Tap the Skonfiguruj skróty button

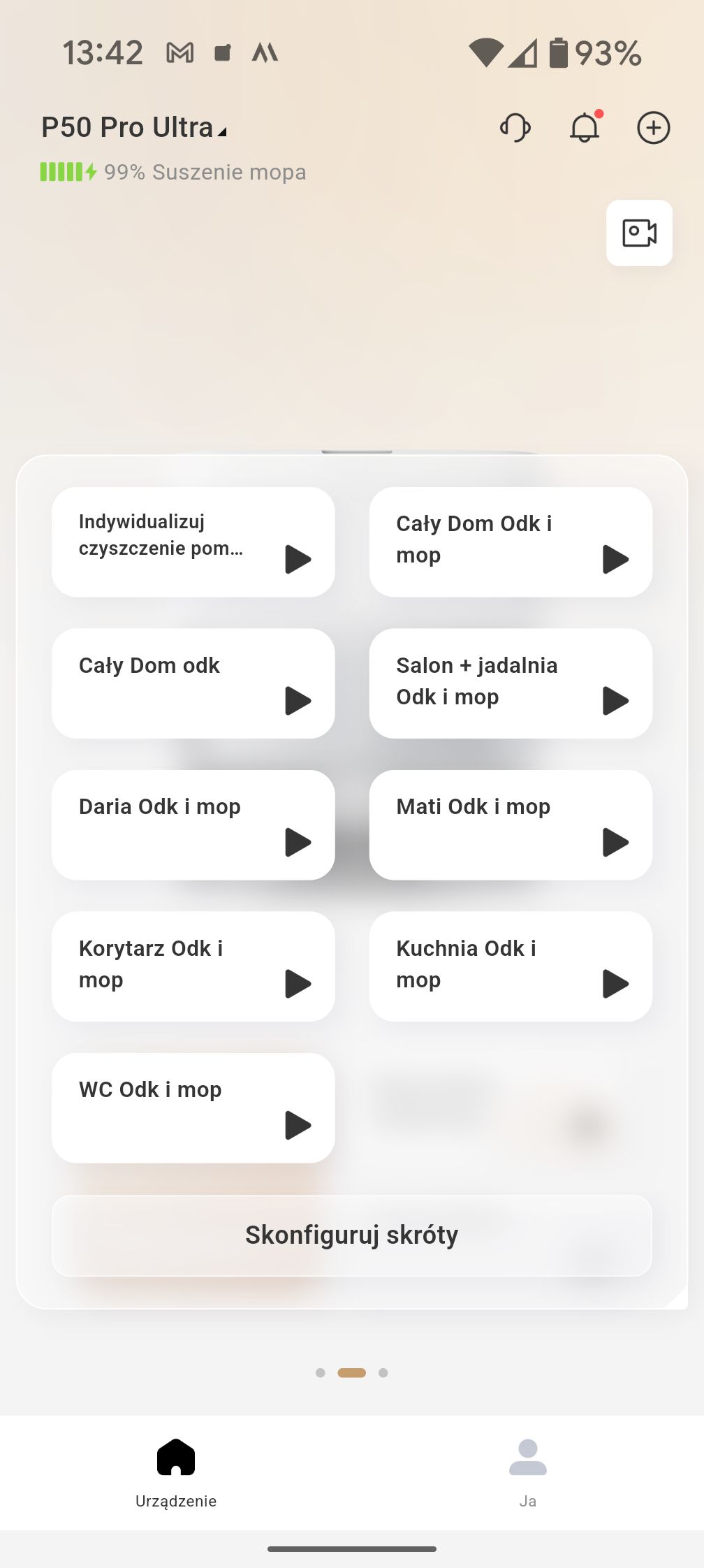click(352, 1235)
